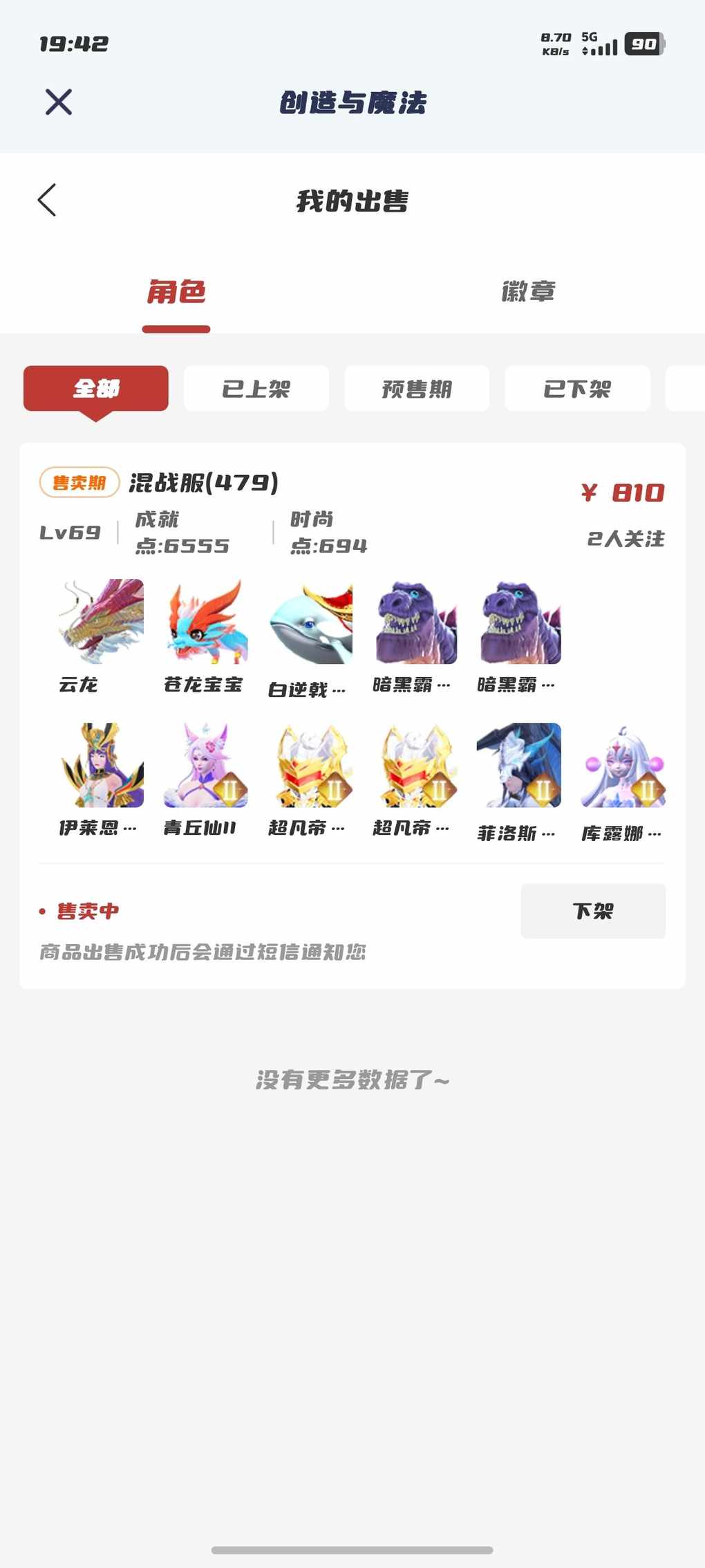Switch to the 角色 tab
Viewport: 705px width, 1568px height.
(176, 291)
